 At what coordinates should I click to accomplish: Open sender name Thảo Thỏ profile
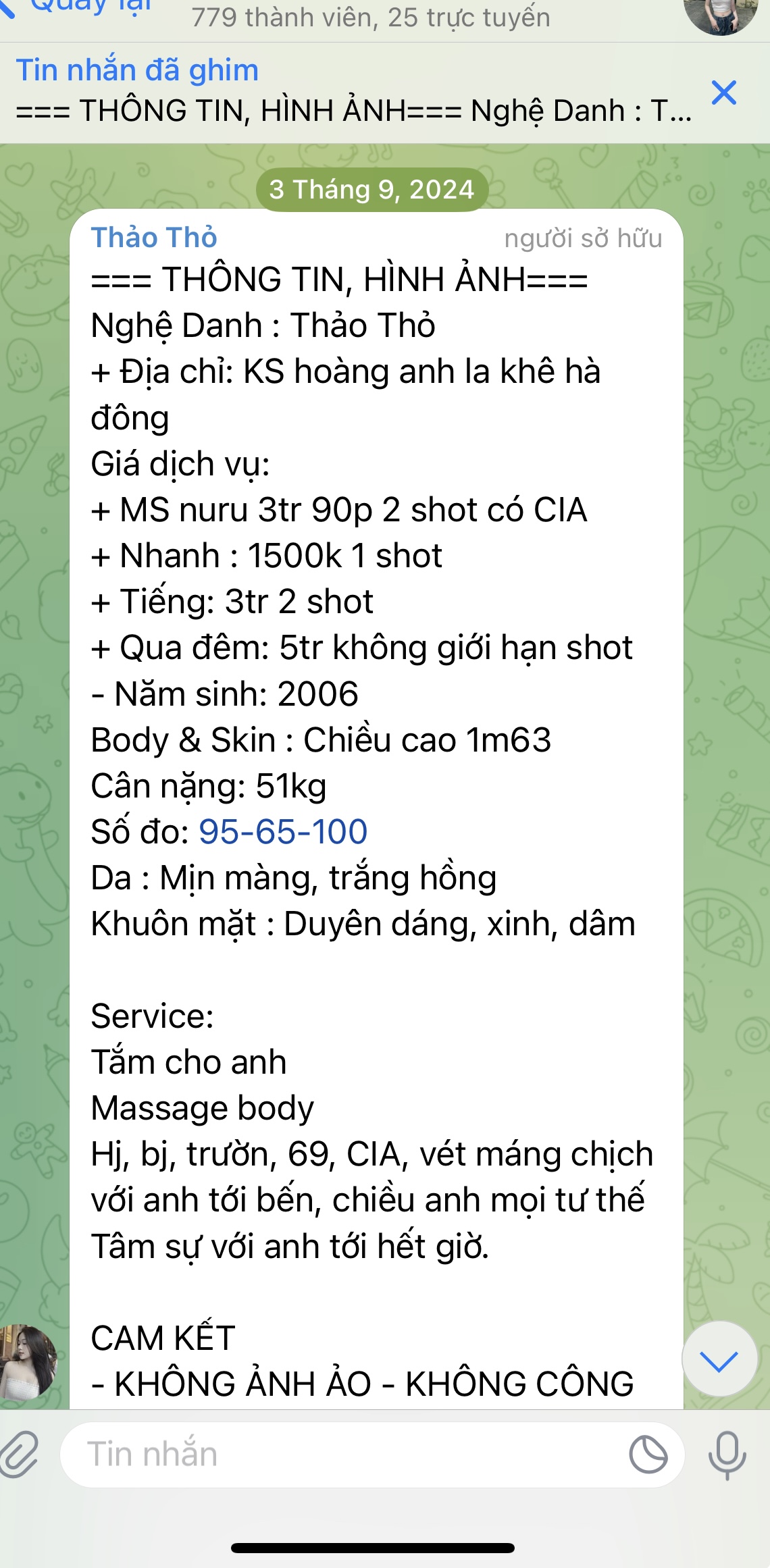154,238
